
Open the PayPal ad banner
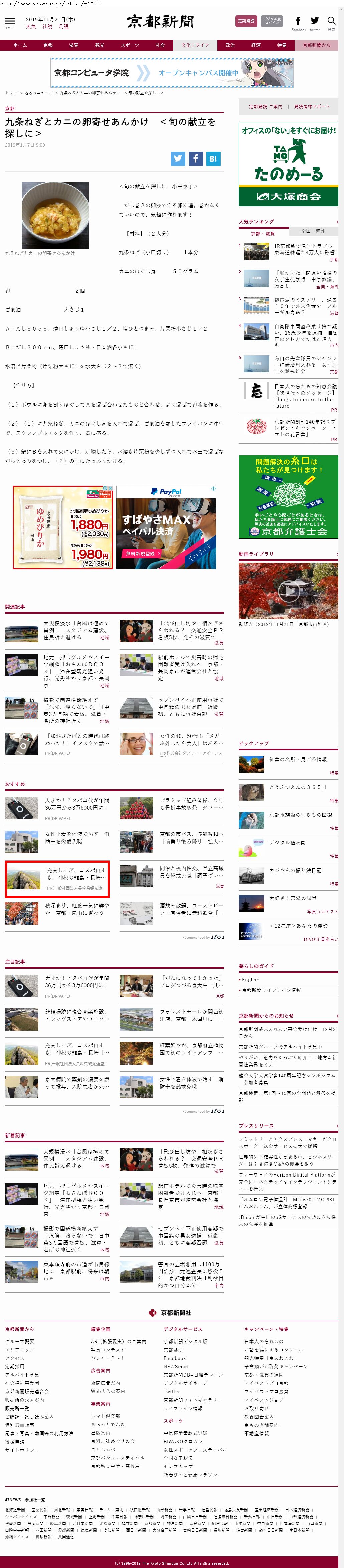(x=166, y=527)
